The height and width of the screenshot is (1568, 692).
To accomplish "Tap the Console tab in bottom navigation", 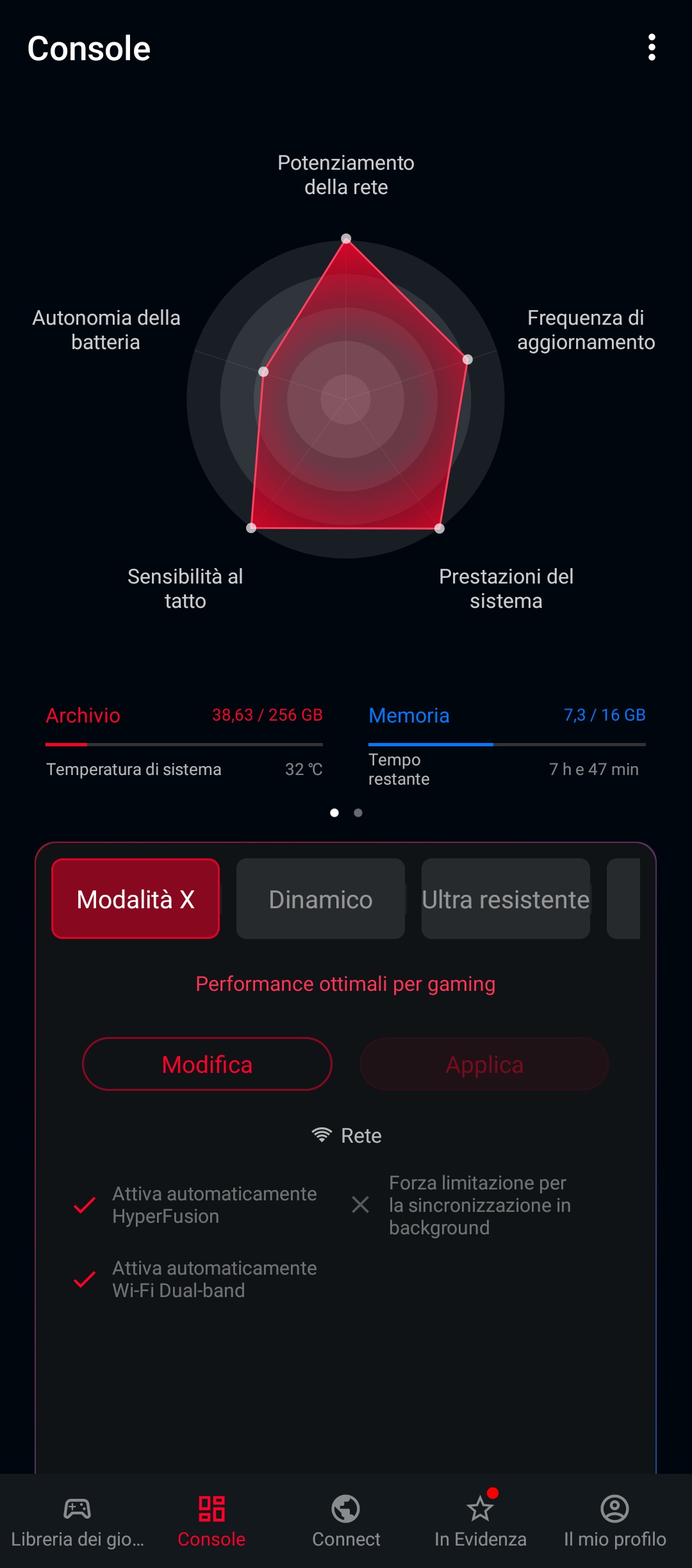I will coord(211,1521).
